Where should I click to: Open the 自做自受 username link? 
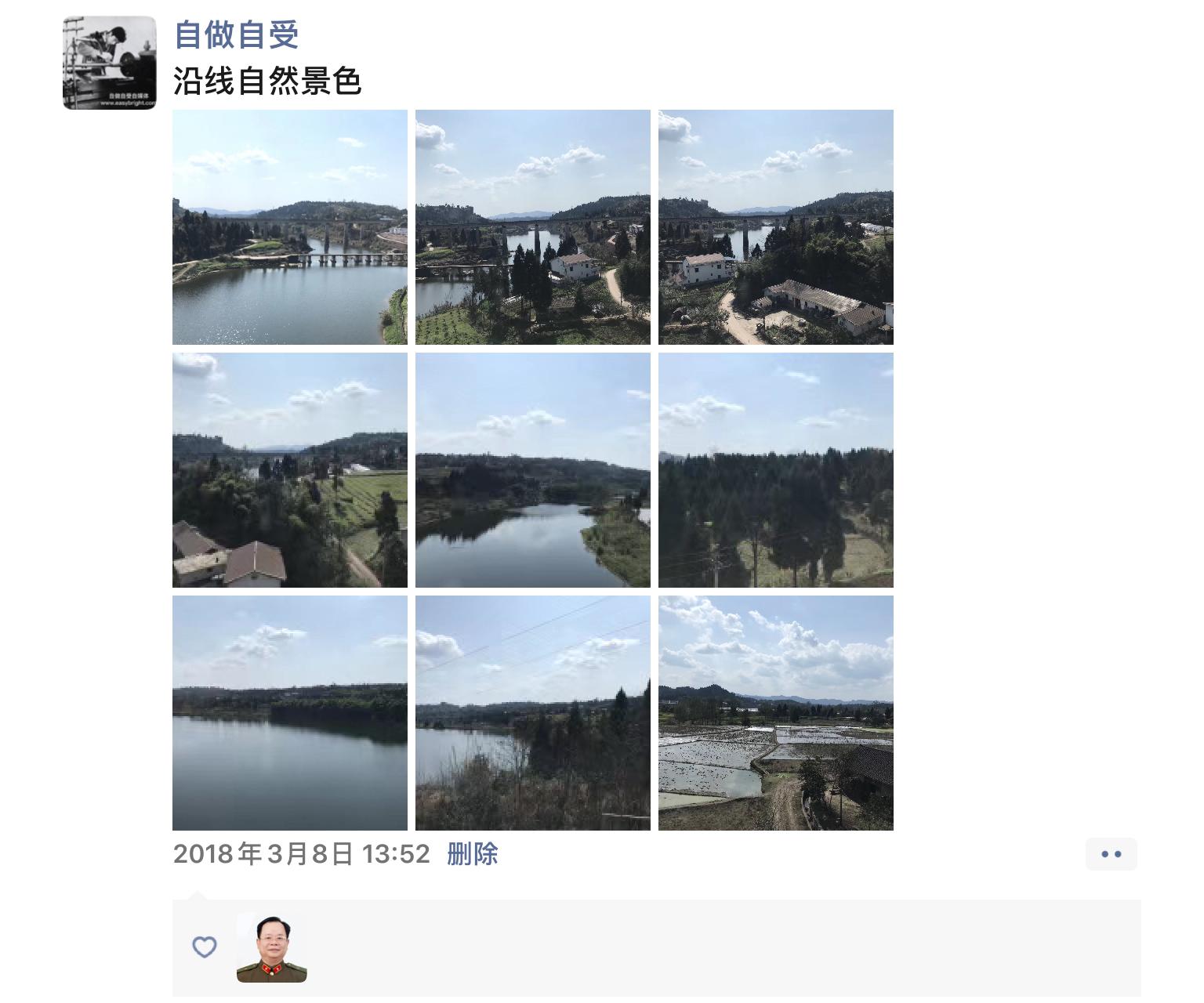(236, 35)
